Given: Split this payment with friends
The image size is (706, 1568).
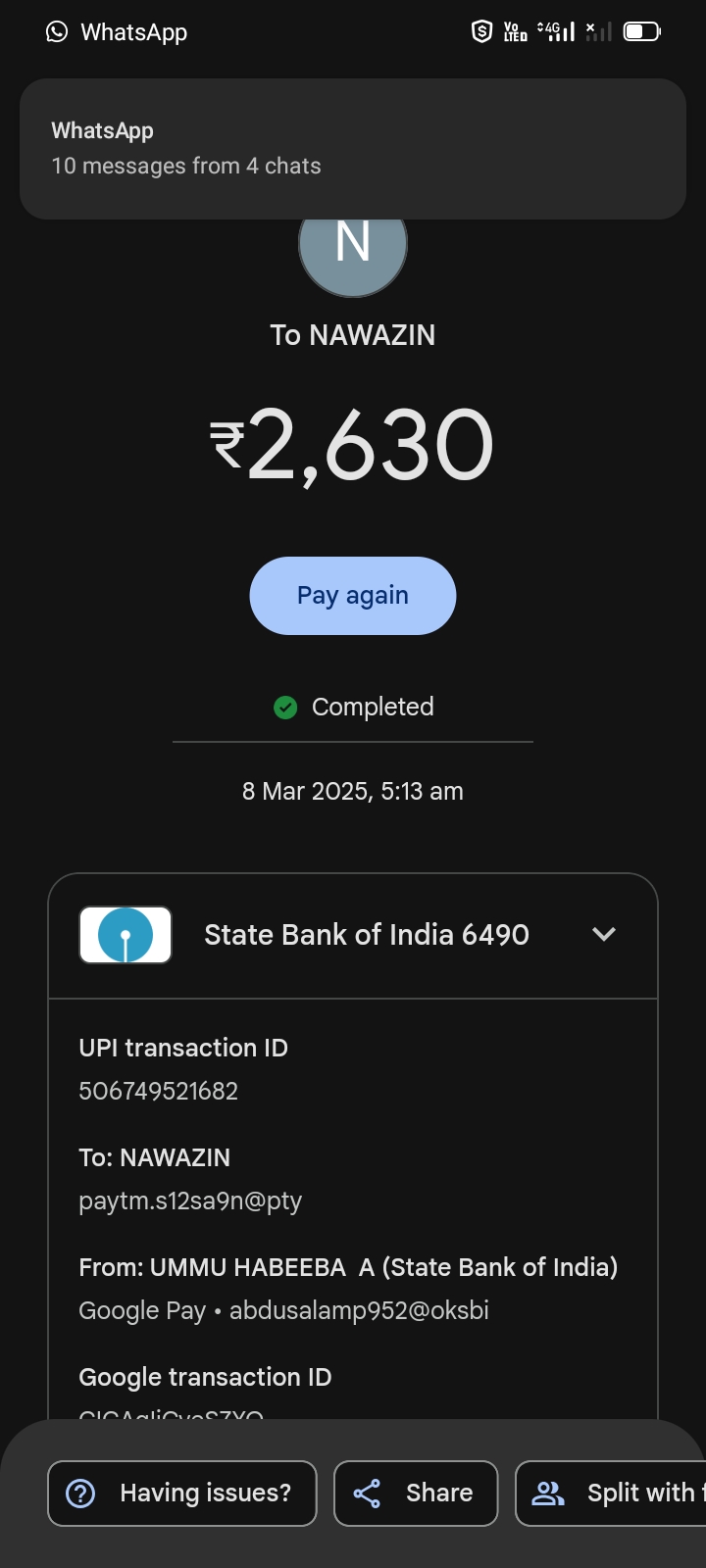Looking at the screenshot, I should (612, 1493).
